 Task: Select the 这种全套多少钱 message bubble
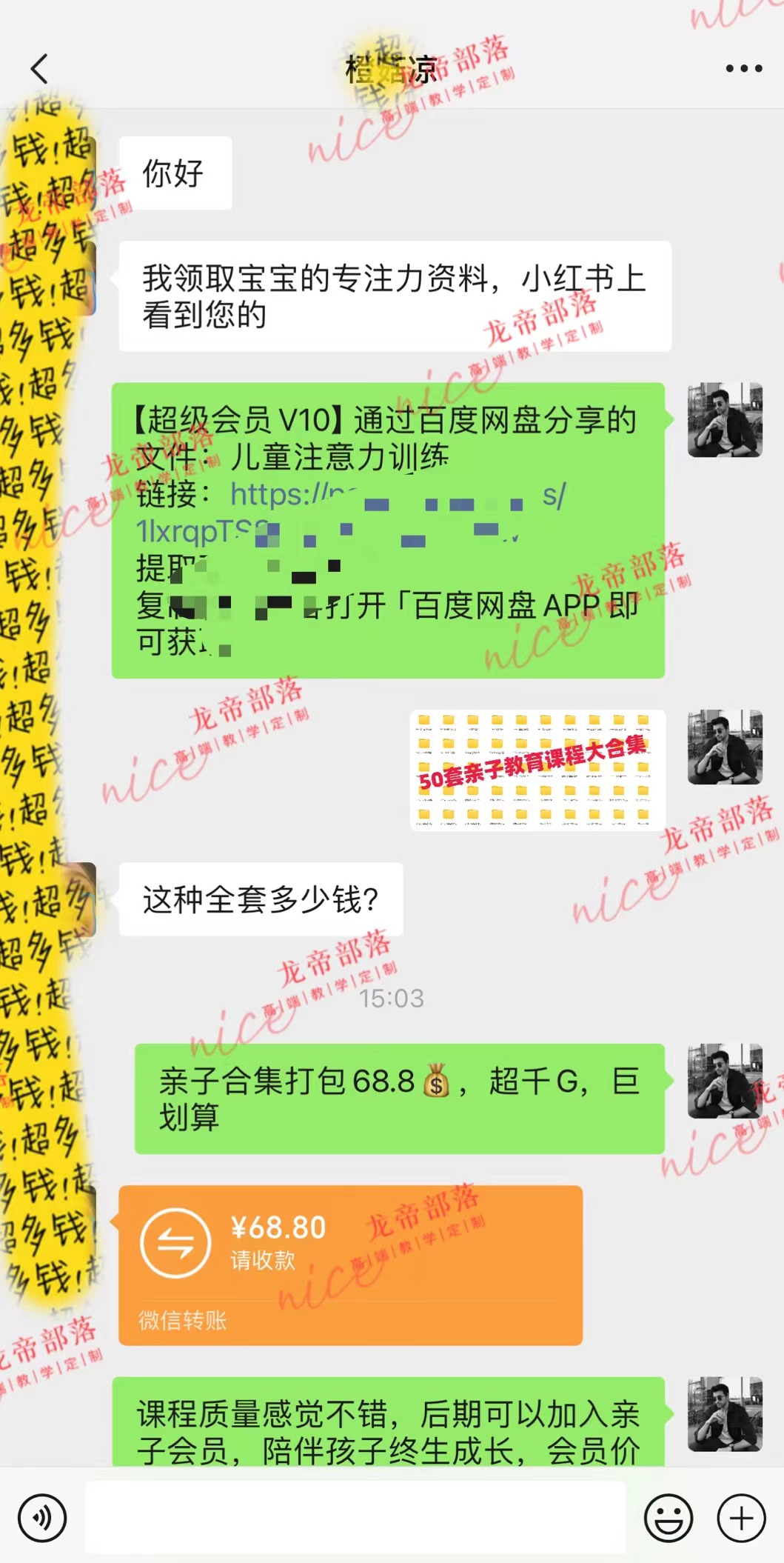tap(259, 899)
